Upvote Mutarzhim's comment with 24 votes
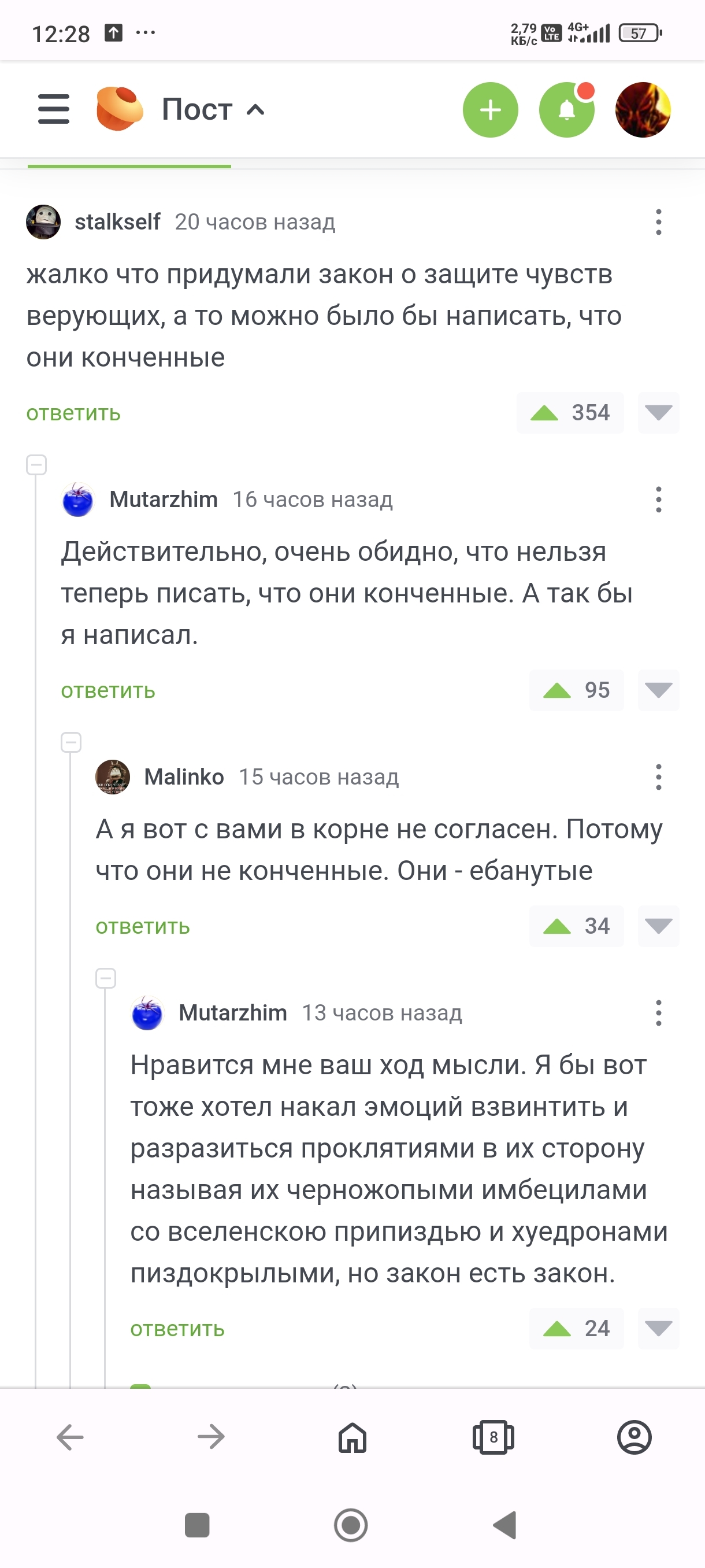The height and width of the screenshot is (1568, 705). coord(557,1328)
